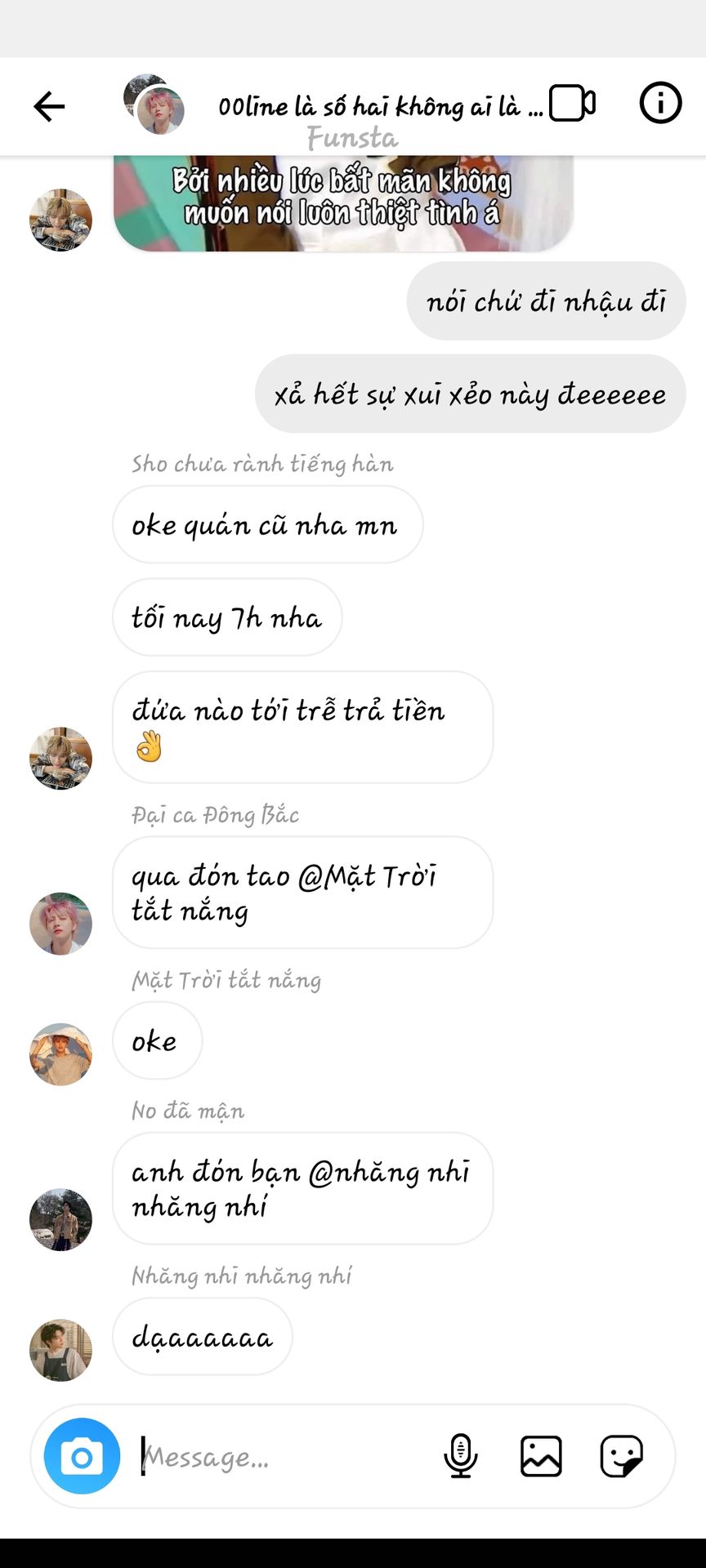Start a video call with the group

pos(572,104)
